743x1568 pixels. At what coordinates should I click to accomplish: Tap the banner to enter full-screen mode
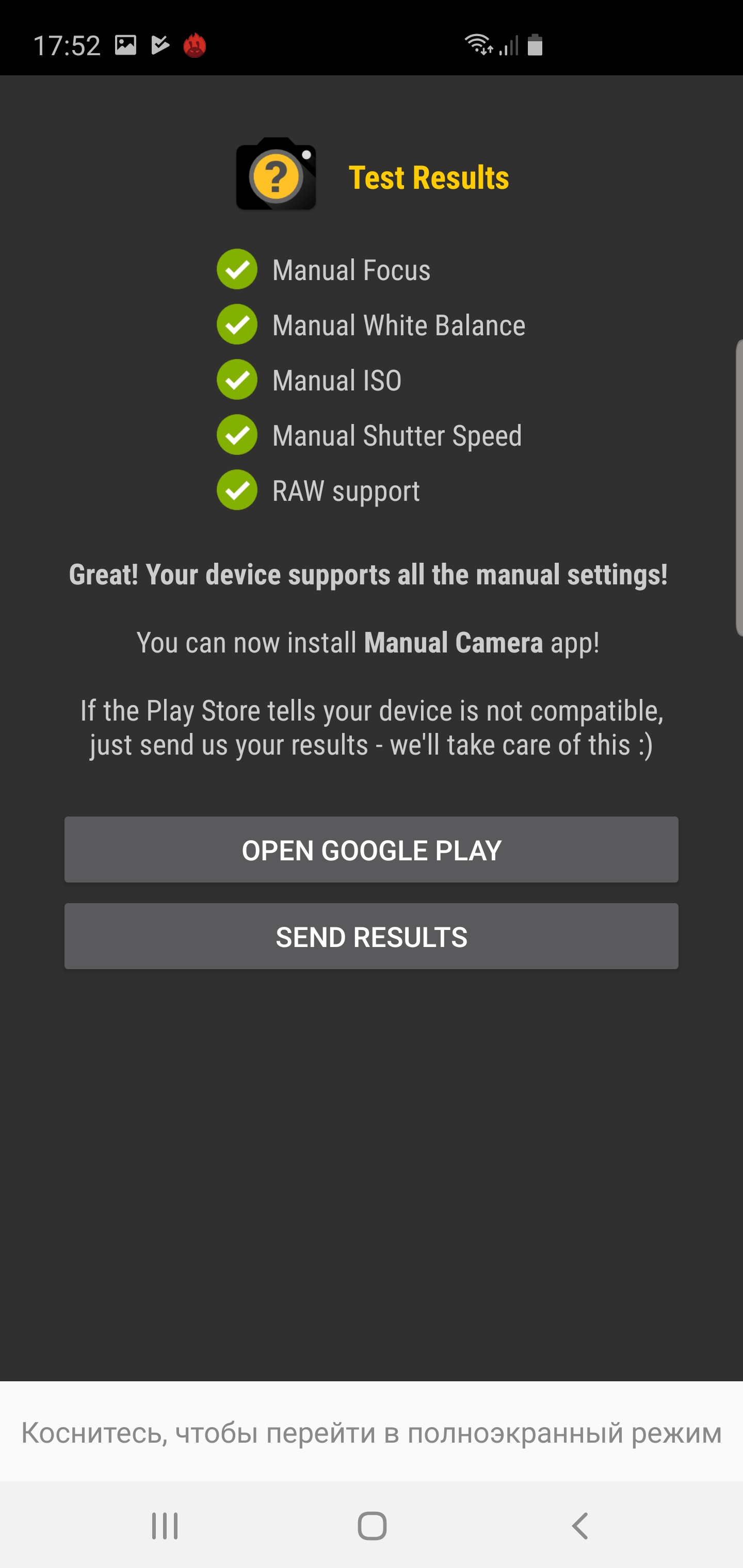[x=371, y=1432]
